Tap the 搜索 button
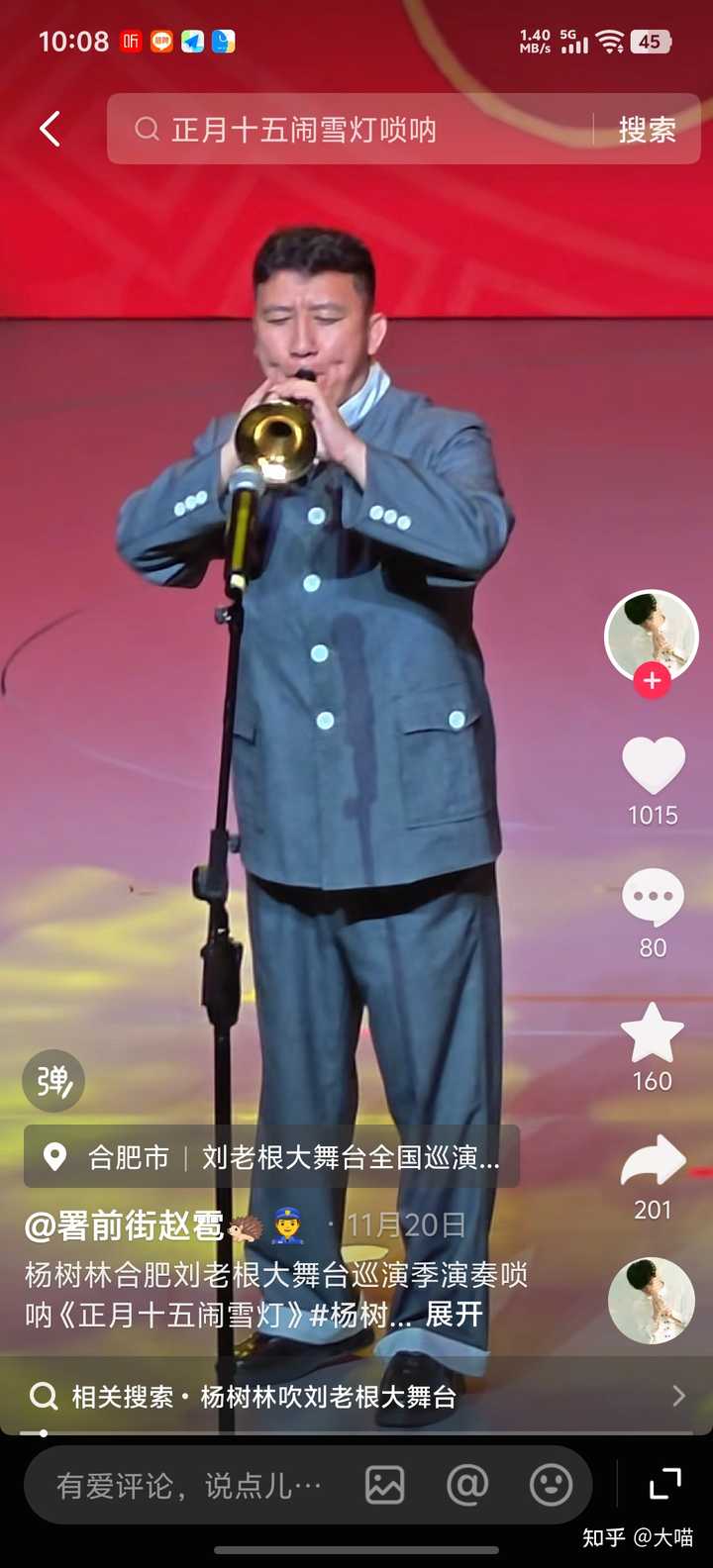 (x=647, y=130)
